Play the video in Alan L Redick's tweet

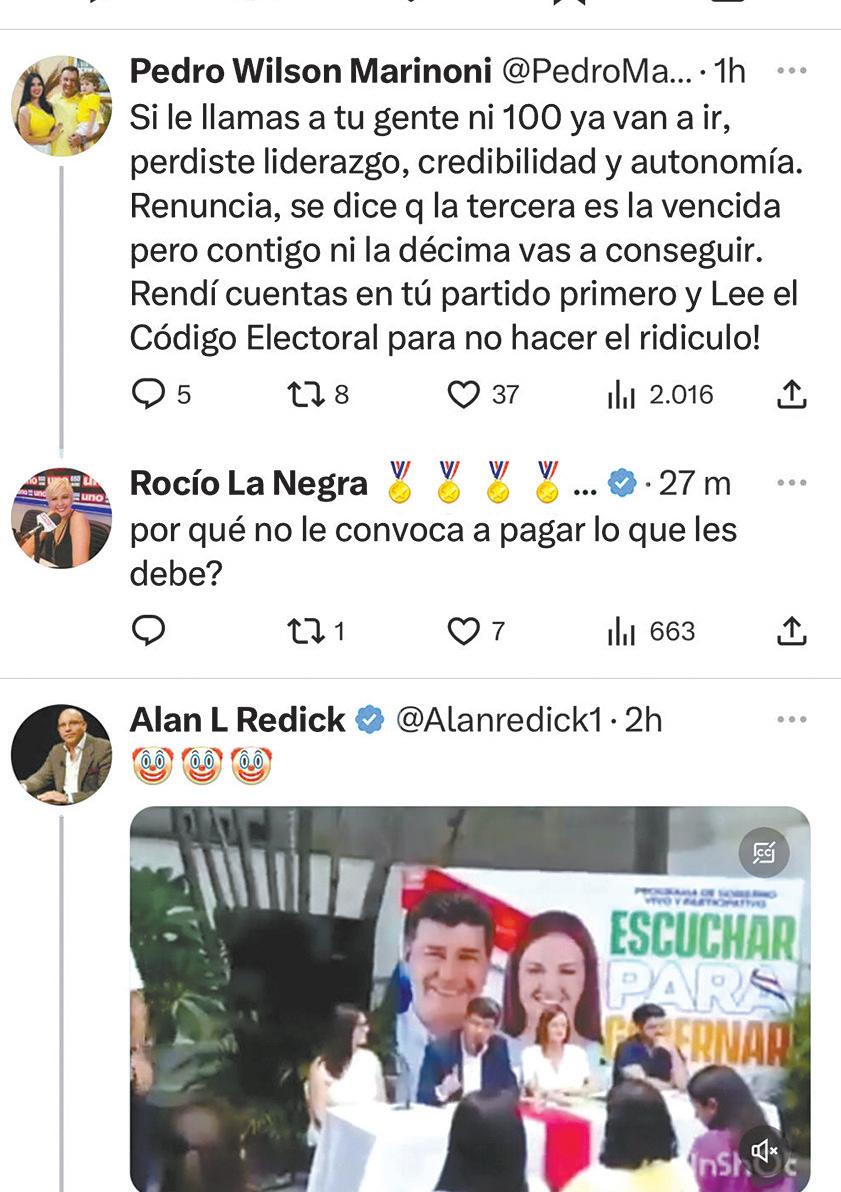[470, 1000]
